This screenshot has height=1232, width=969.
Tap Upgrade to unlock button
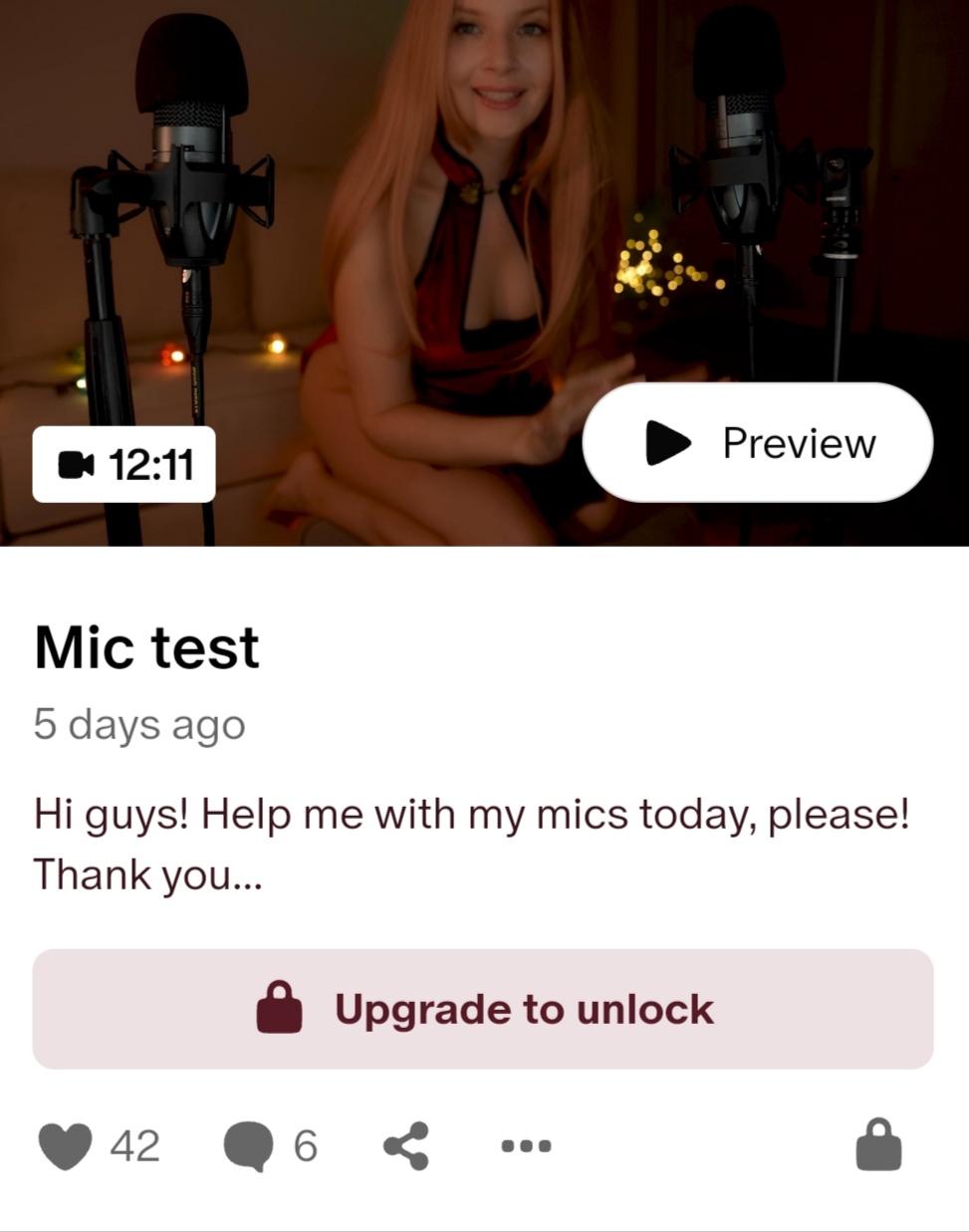pos(483,1009)
